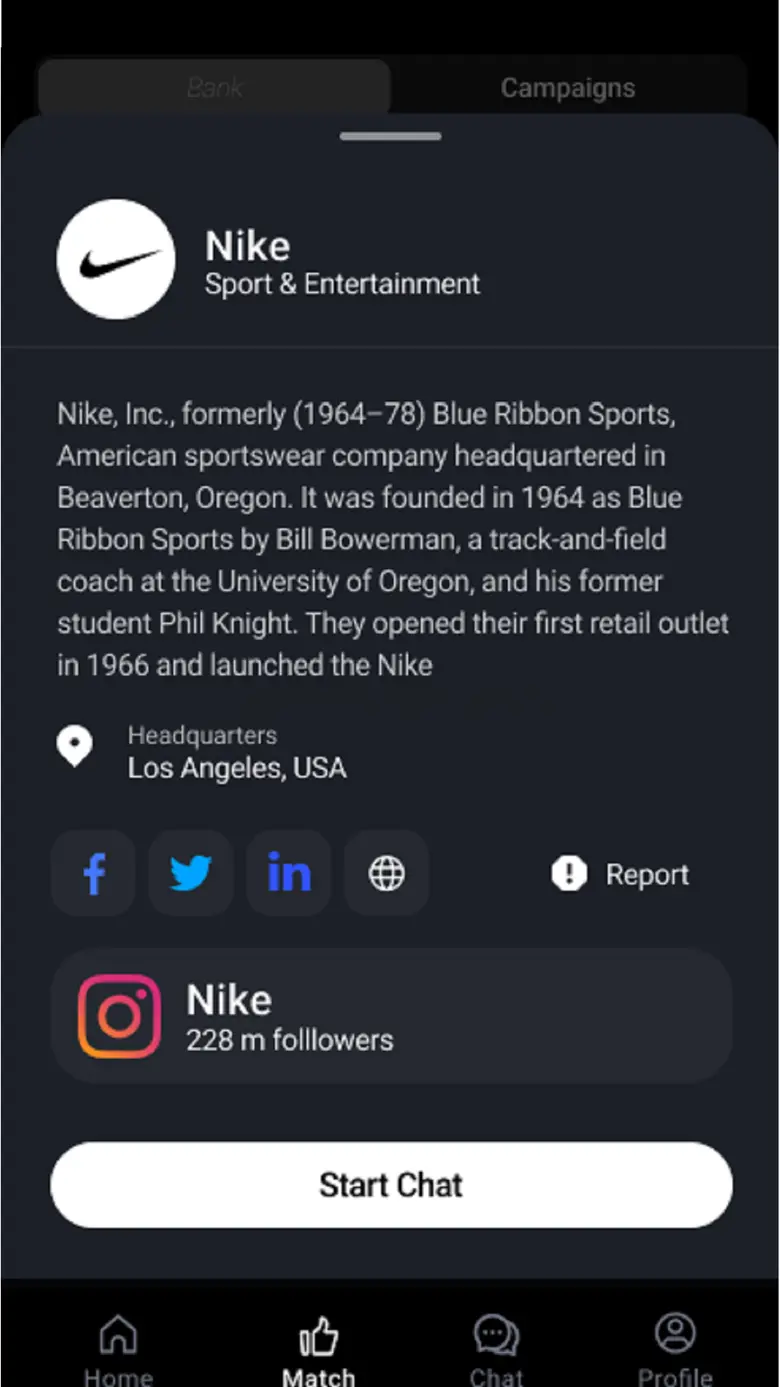Open Nike's LinkedIn page

289,873
